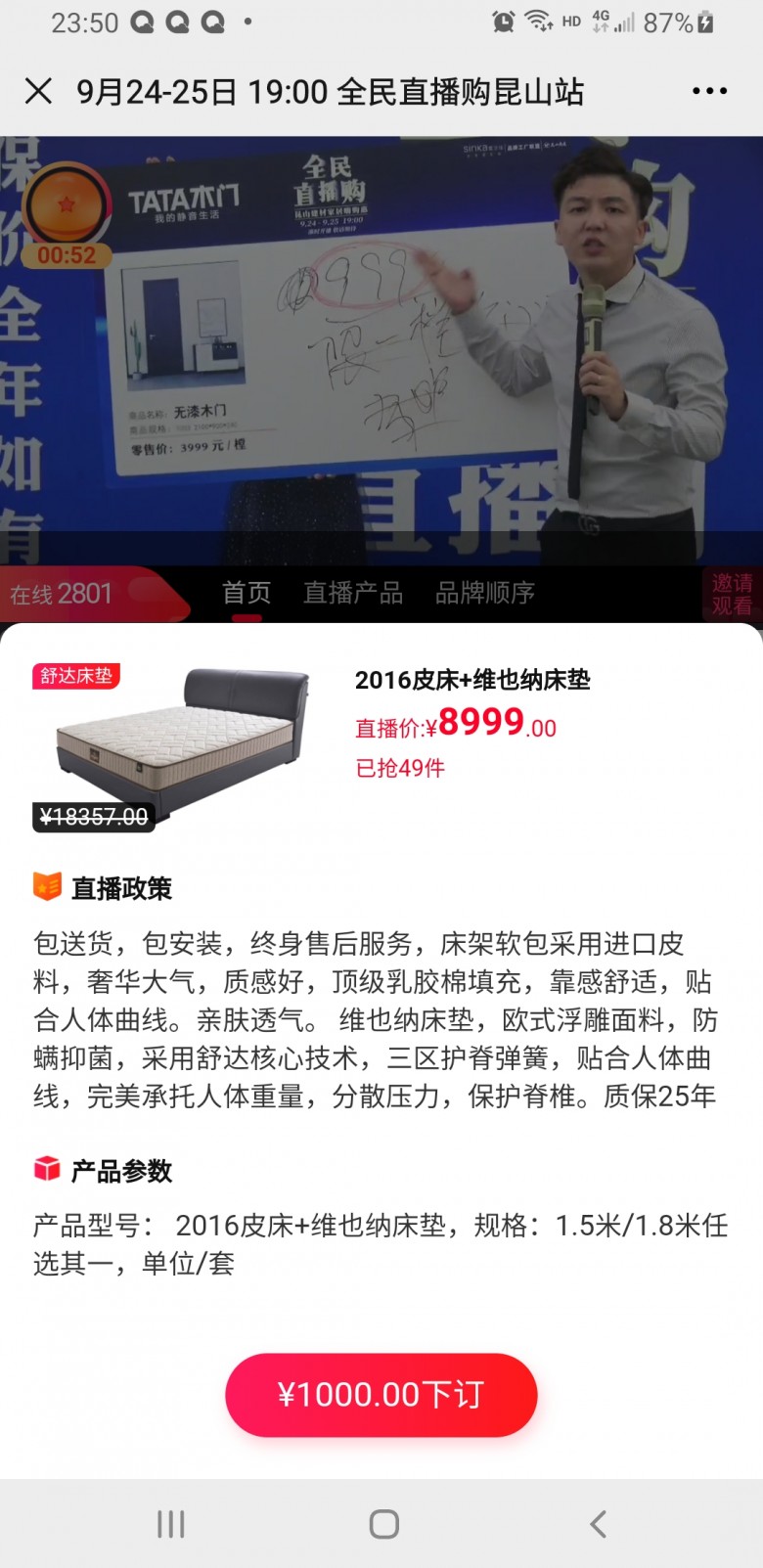Open the three-dot overflow menu

(x=709, y=92)
